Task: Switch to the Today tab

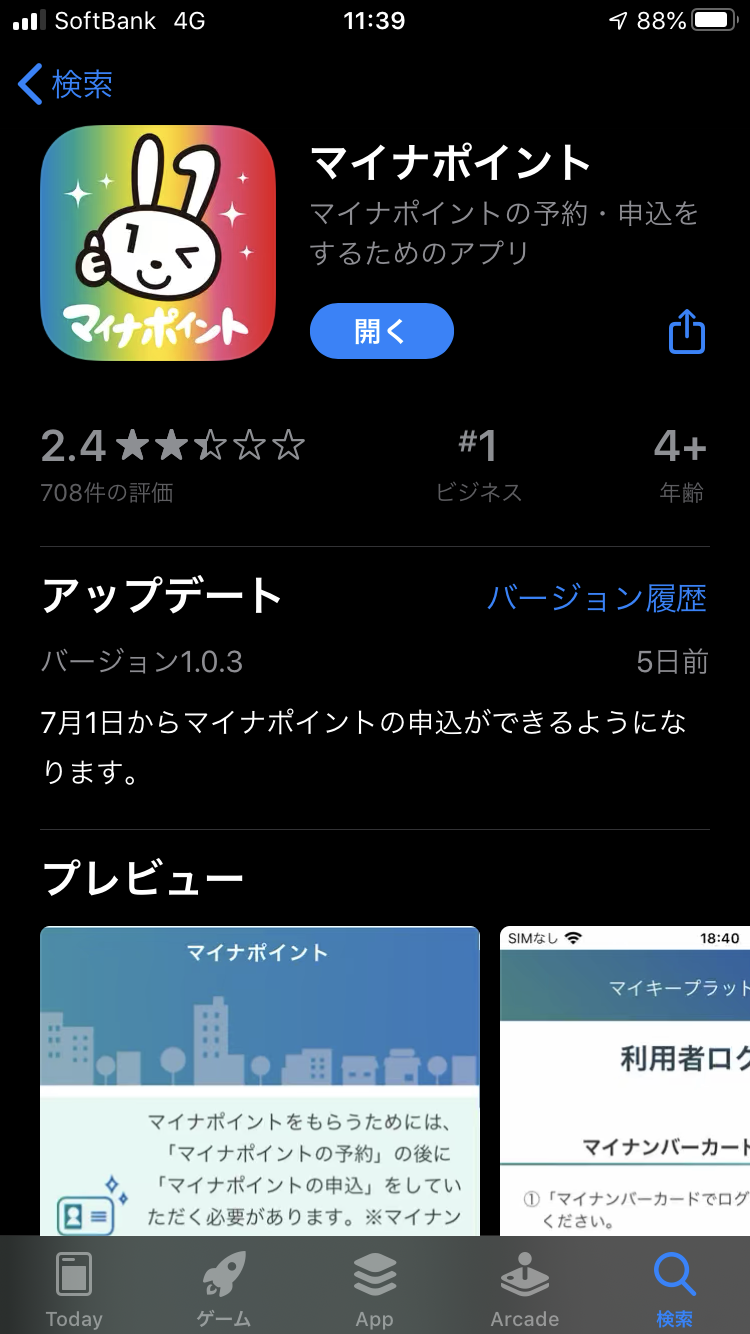Action: point(74,1290)
